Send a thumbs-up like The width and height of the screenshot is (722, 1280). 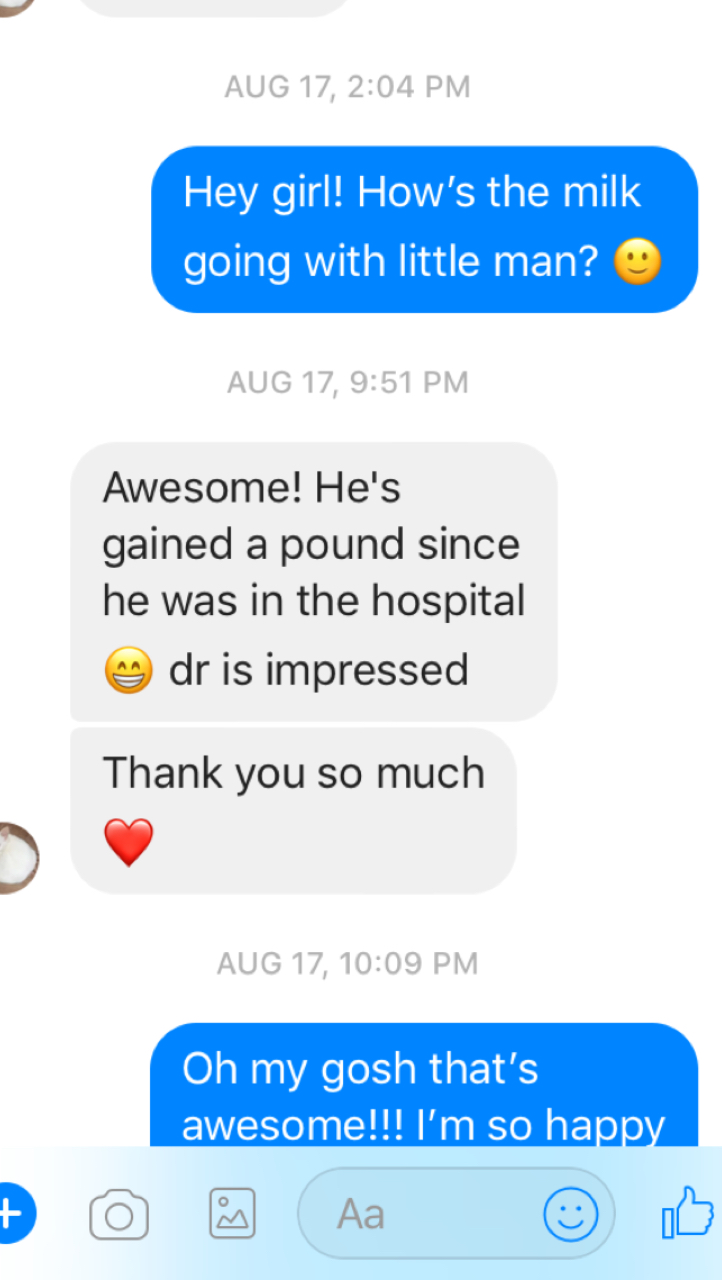click(688, 1213)
